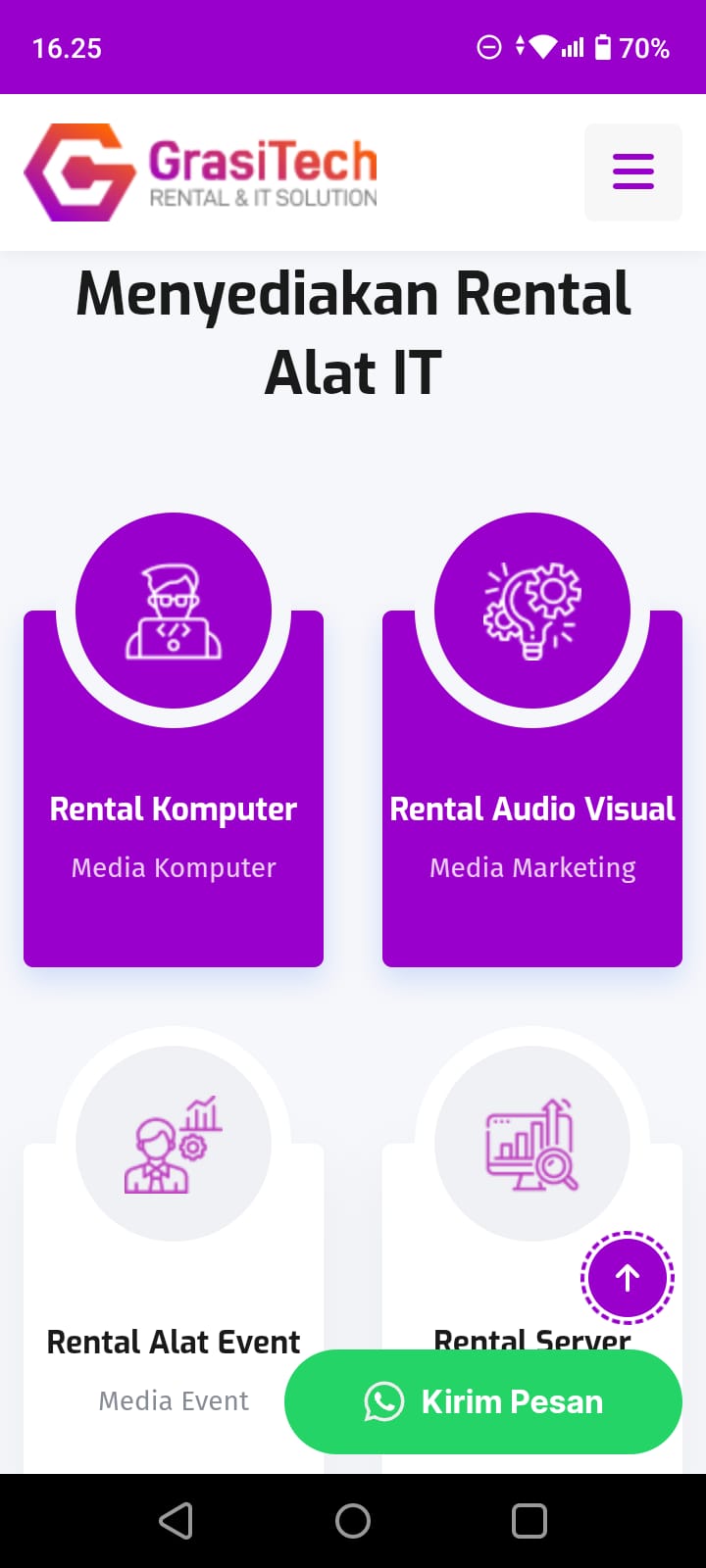
Task: Tap the scroll-to-top arrow button
Action: point(628,1277)
